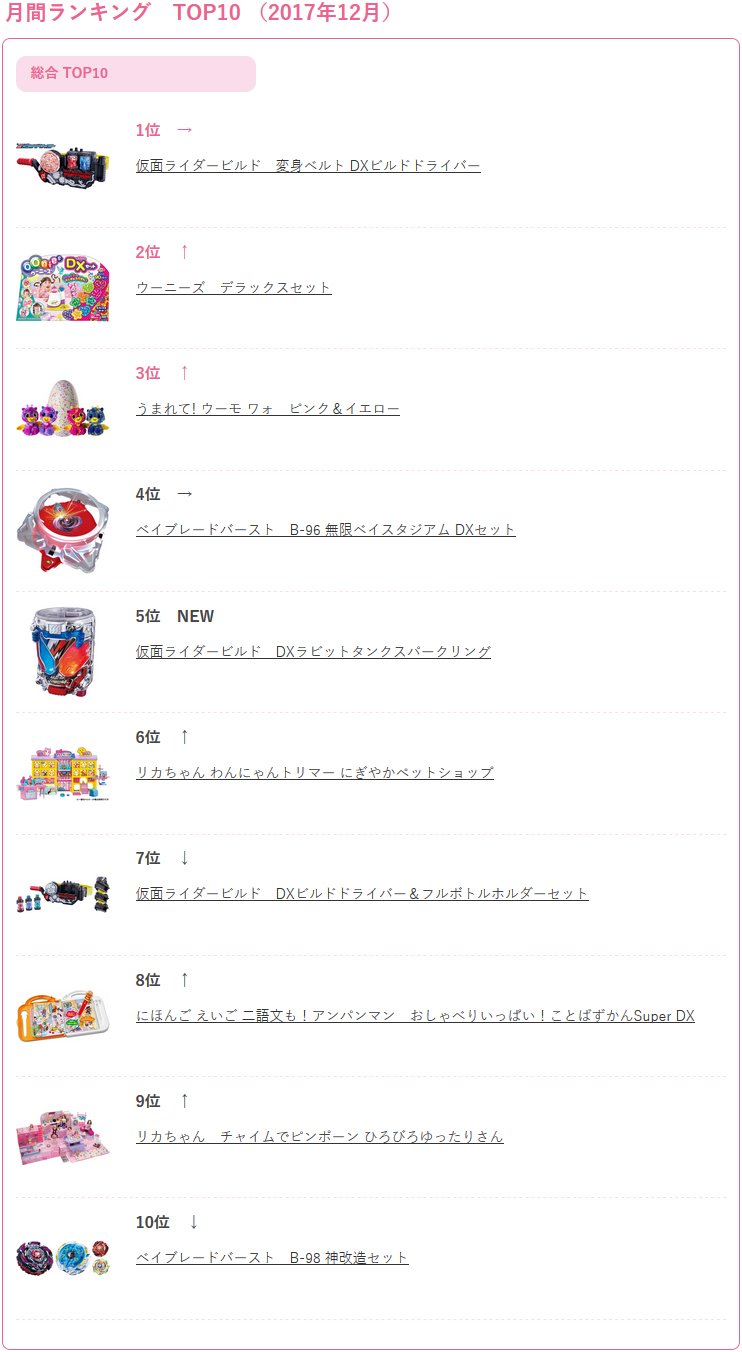The height and width of the screenshot is (1352, 742).
Task: Open 仮面ライダービルド DXラビットタンクスパークリング link
Action: [x=313, y=652]
